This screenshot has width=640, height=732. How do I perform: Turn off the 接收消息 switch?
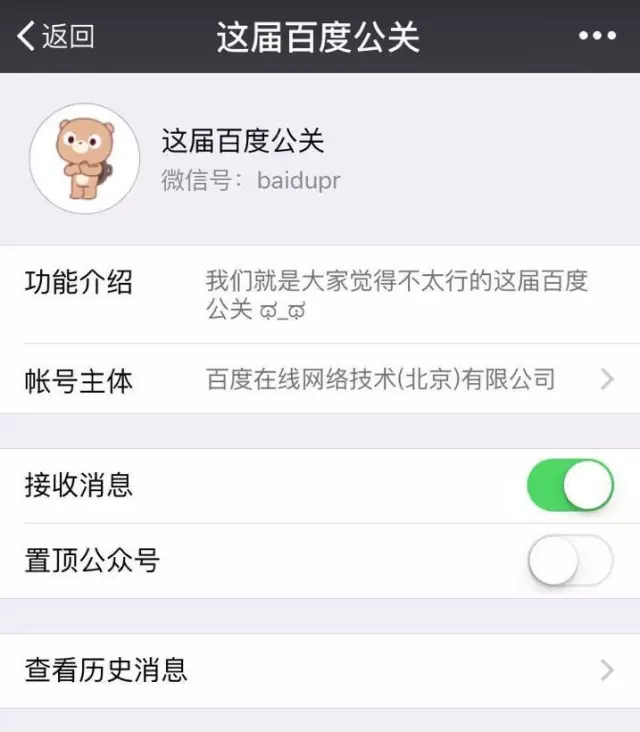[570, 486]
